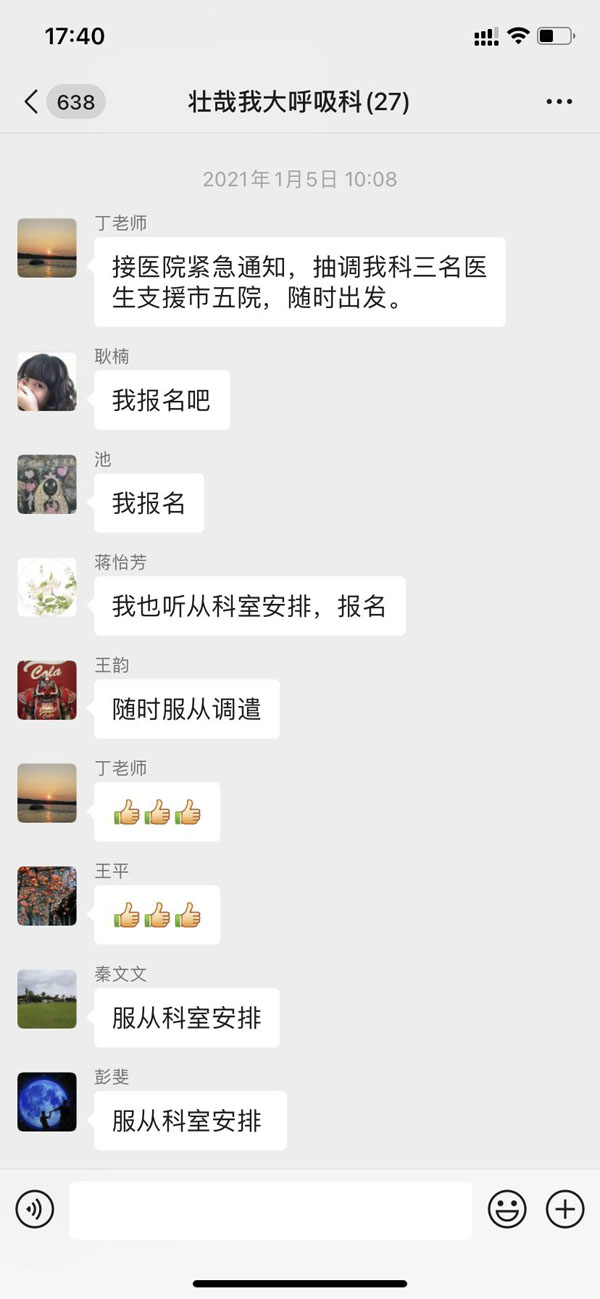This screenshot has width=600, height=1299.
Task: Open 秦文文's profile avatar
Action: [47, 999]
